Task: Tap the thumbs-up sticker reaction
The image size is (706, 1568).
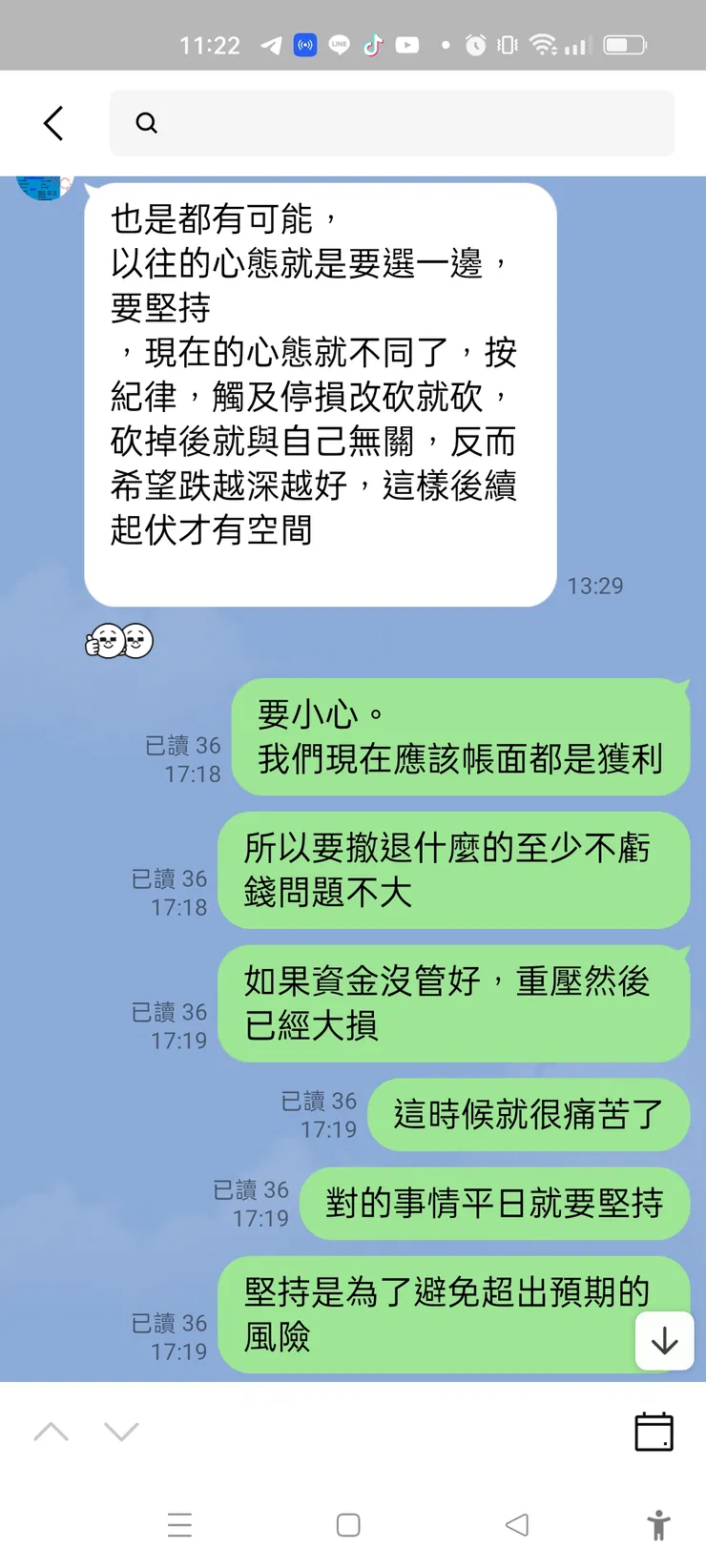Action: coord(118,641)
